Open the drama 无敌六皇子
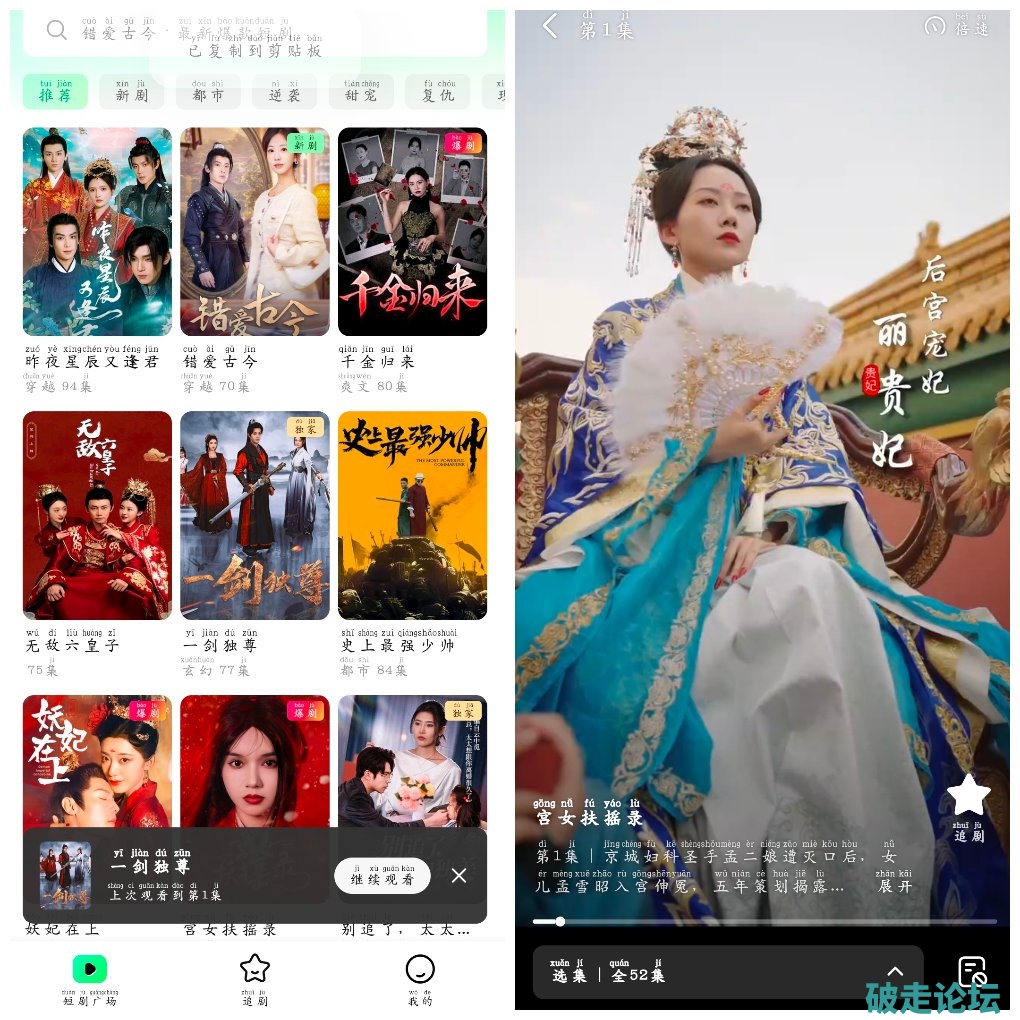This screenshot has height=1020, width=1020. [x=97, y=515]
